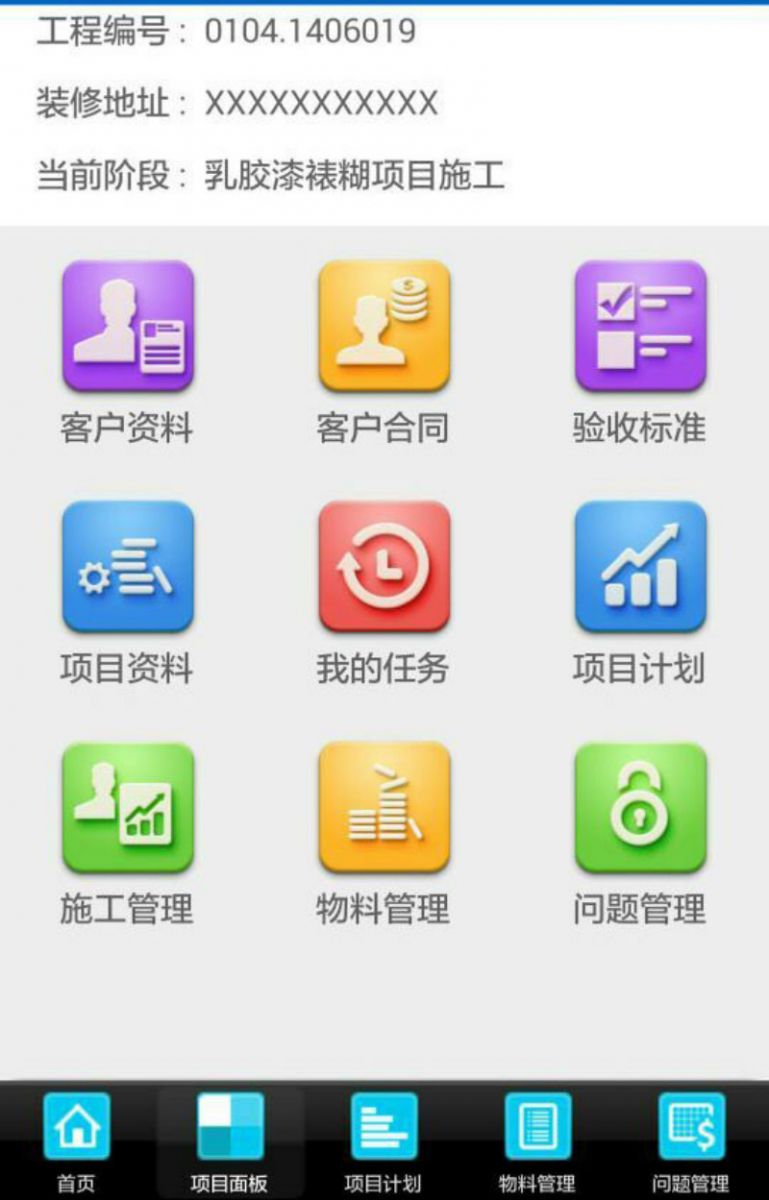
Task: Click the 验收标准 text label under its icon
Action: point(641,428)
